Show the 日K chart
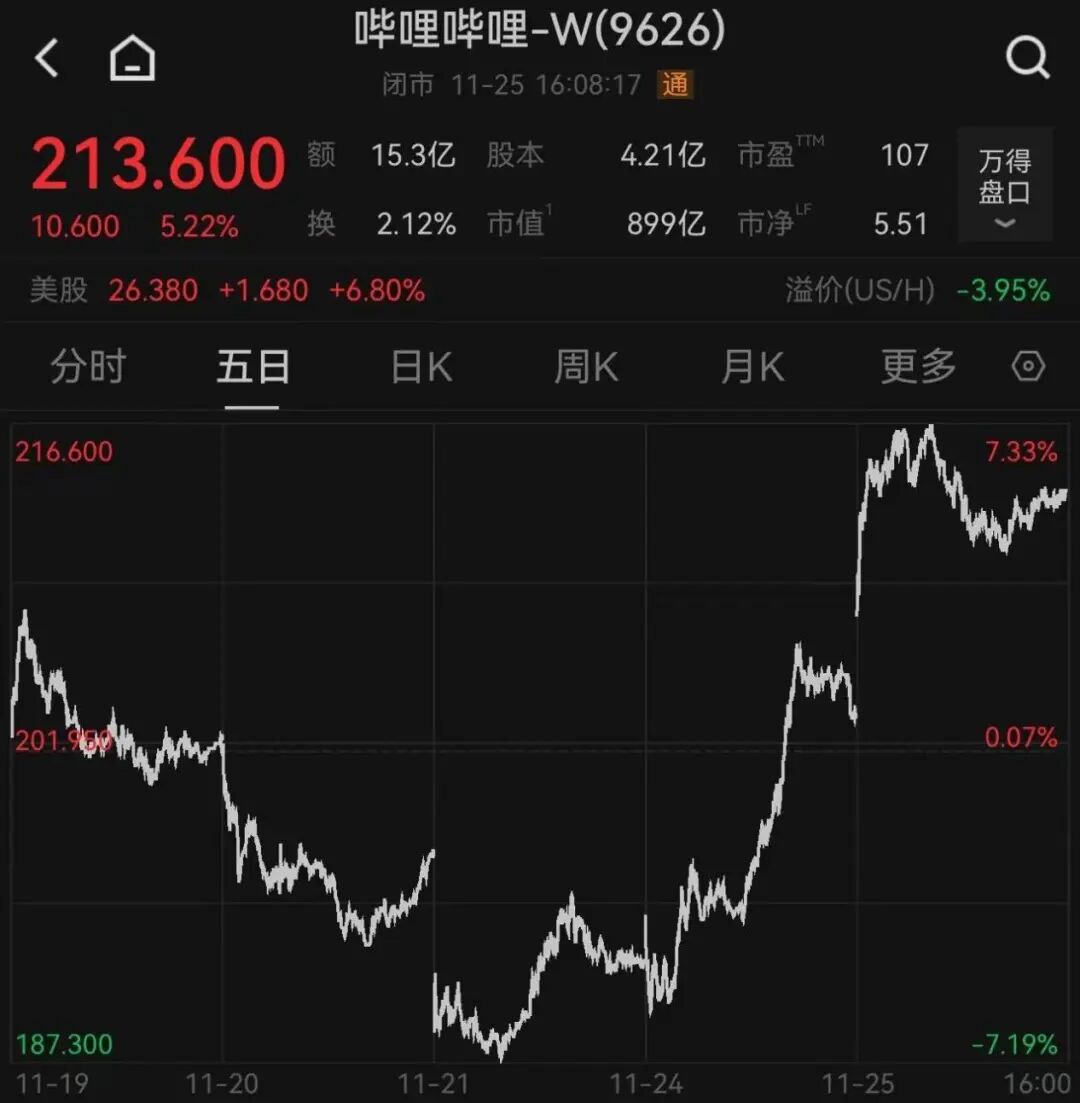1080x1103 pixels. tap(421, 367)
